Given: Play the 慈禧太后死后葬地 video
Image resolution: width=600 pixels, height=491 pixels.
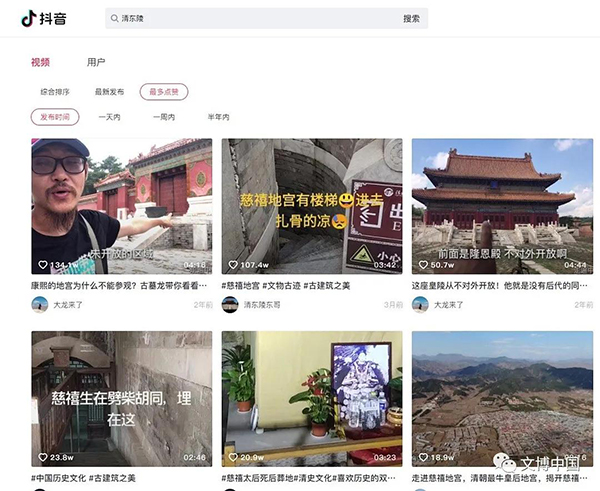Looking at the screenshot, I should click(311, 398).
